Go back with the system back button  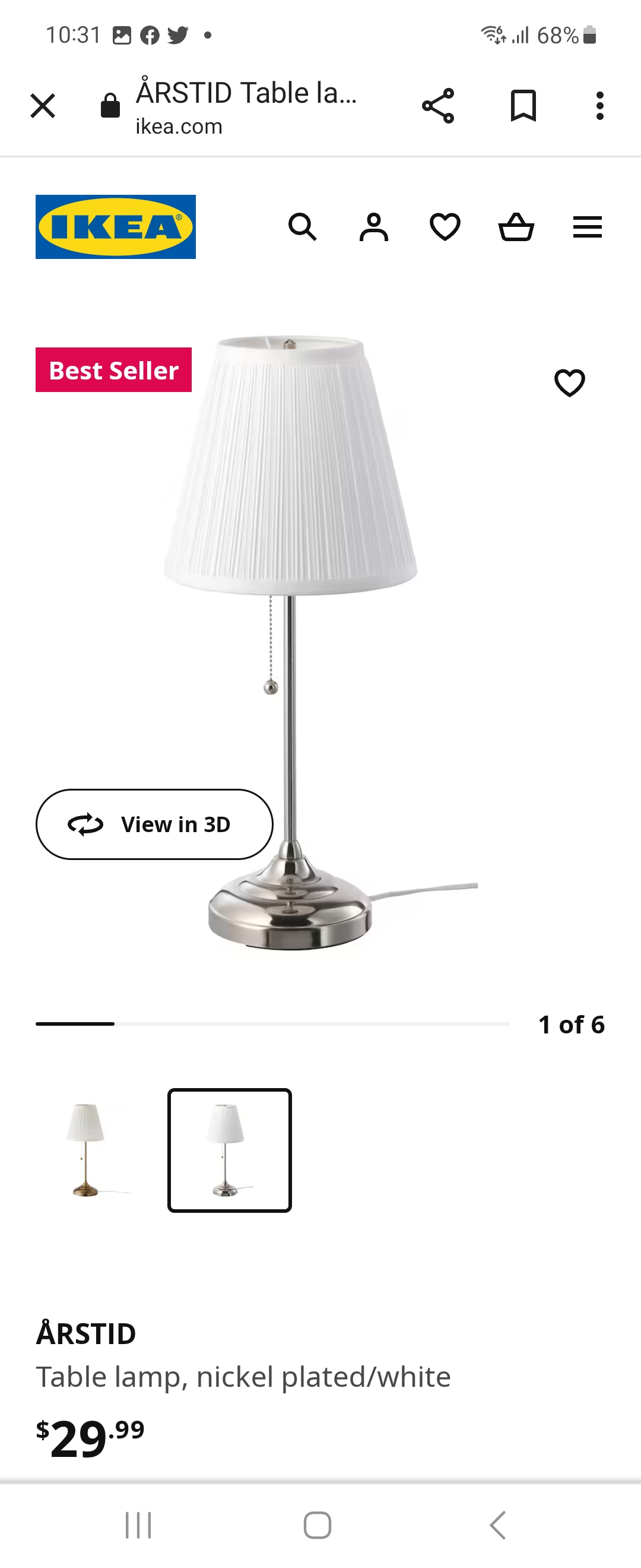coord(497,1525)
